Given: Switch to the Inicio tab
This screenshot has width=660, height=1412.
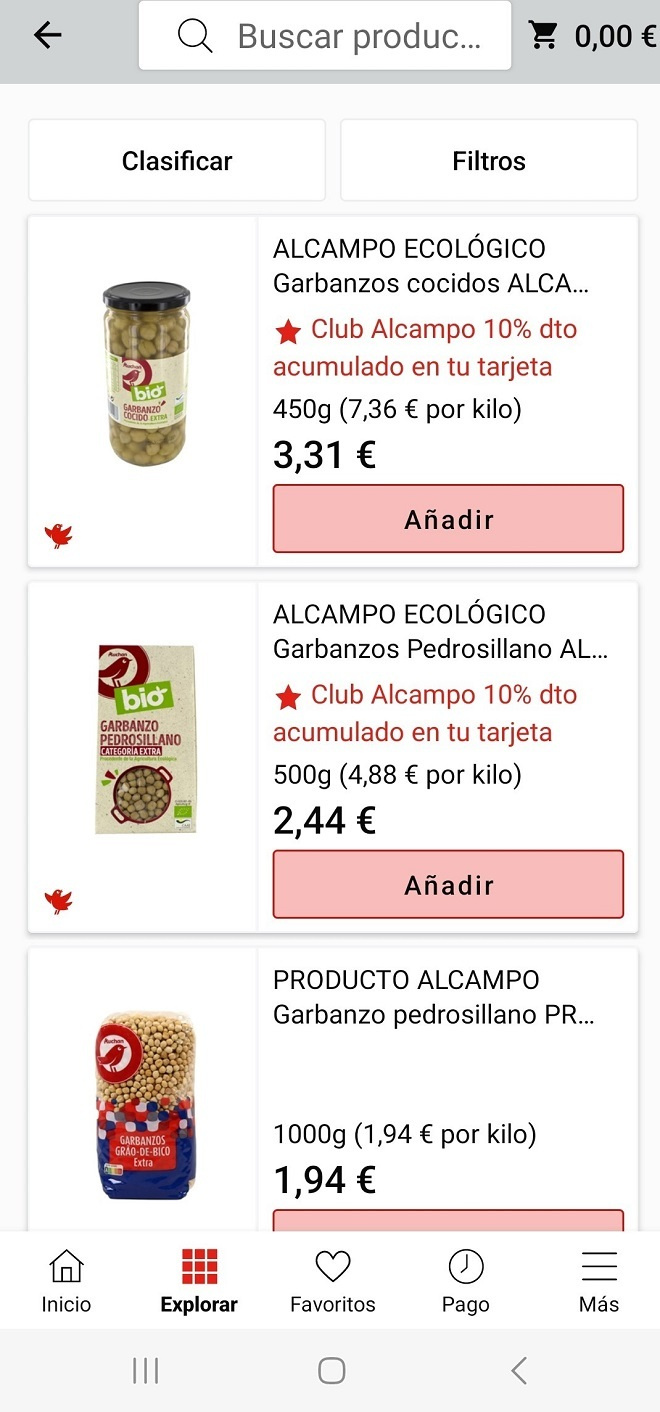Looking at the screenshot, I should 66,1281.
